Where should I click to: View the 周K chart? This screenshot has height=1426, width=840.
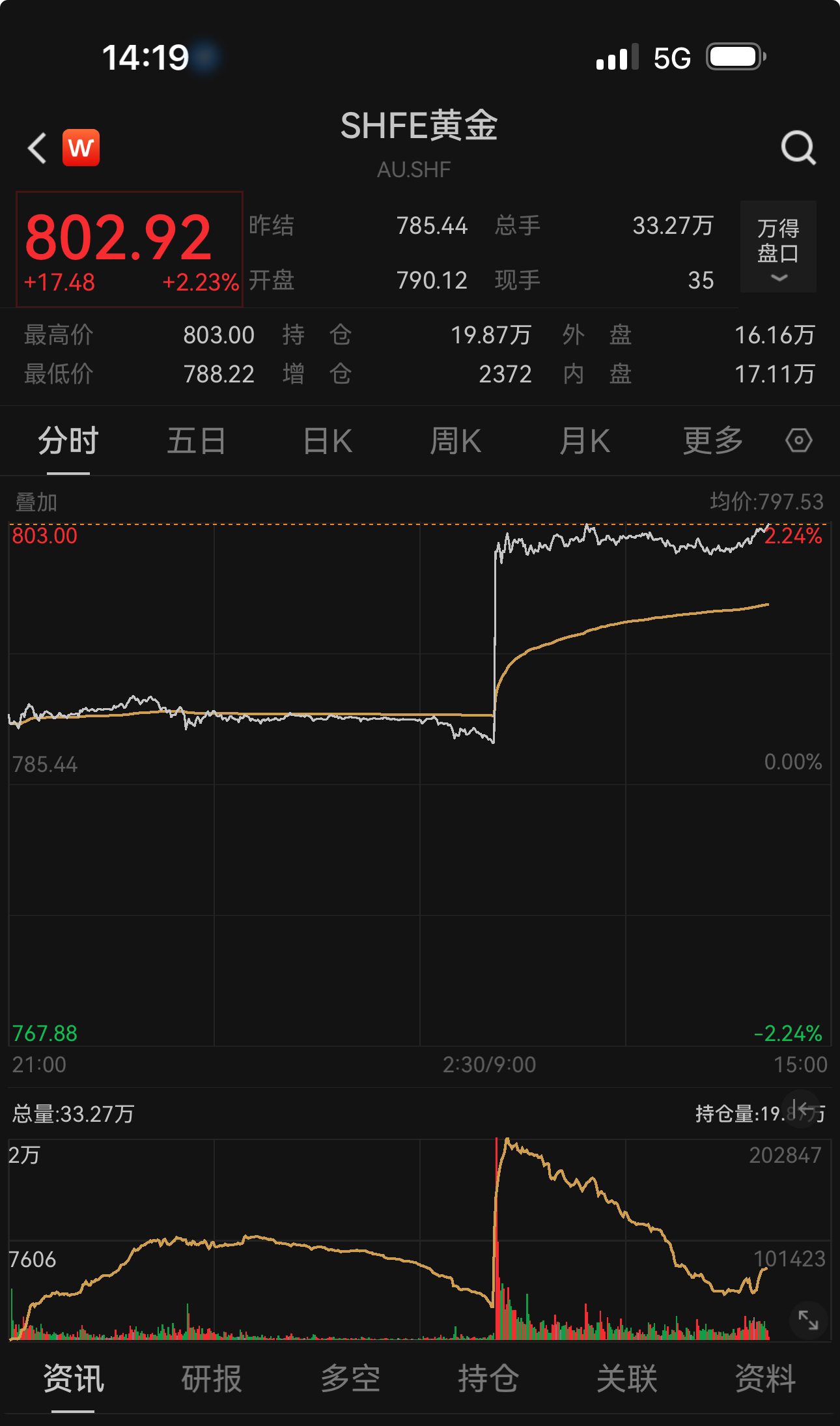coord(455,441)
